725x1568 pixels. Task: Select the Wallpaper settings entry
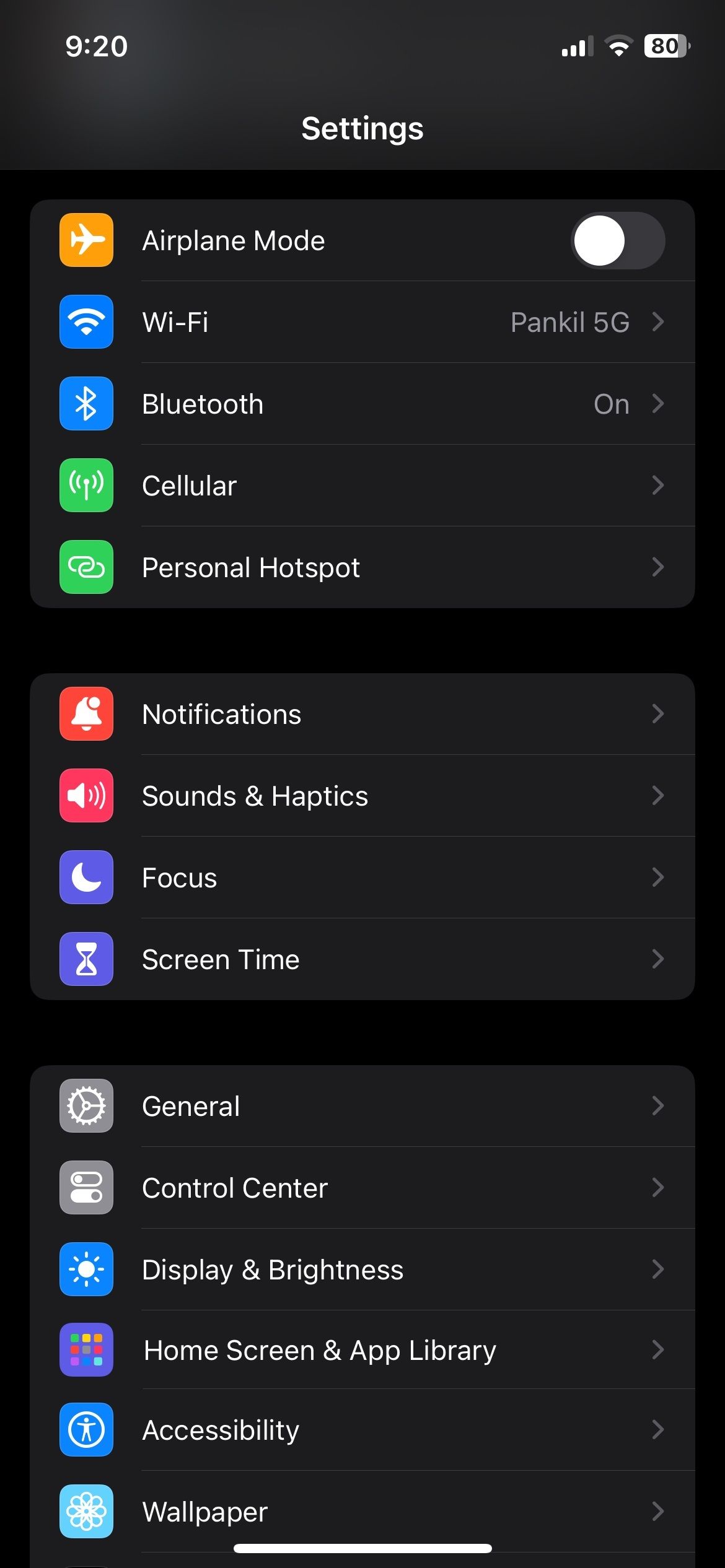pos(362,1511)
